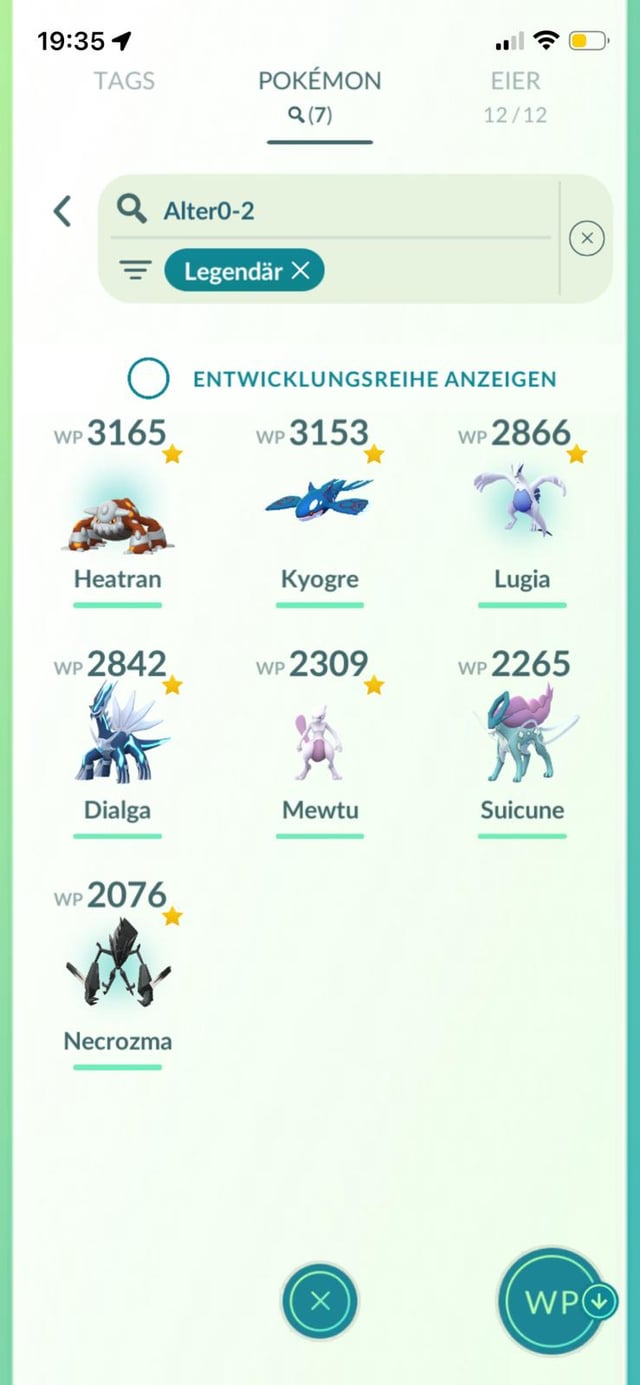Image resolution: width=640 pixels, height=1385 pixels.
Task: Clear the search with the circled X
Action: click(587, 238)
